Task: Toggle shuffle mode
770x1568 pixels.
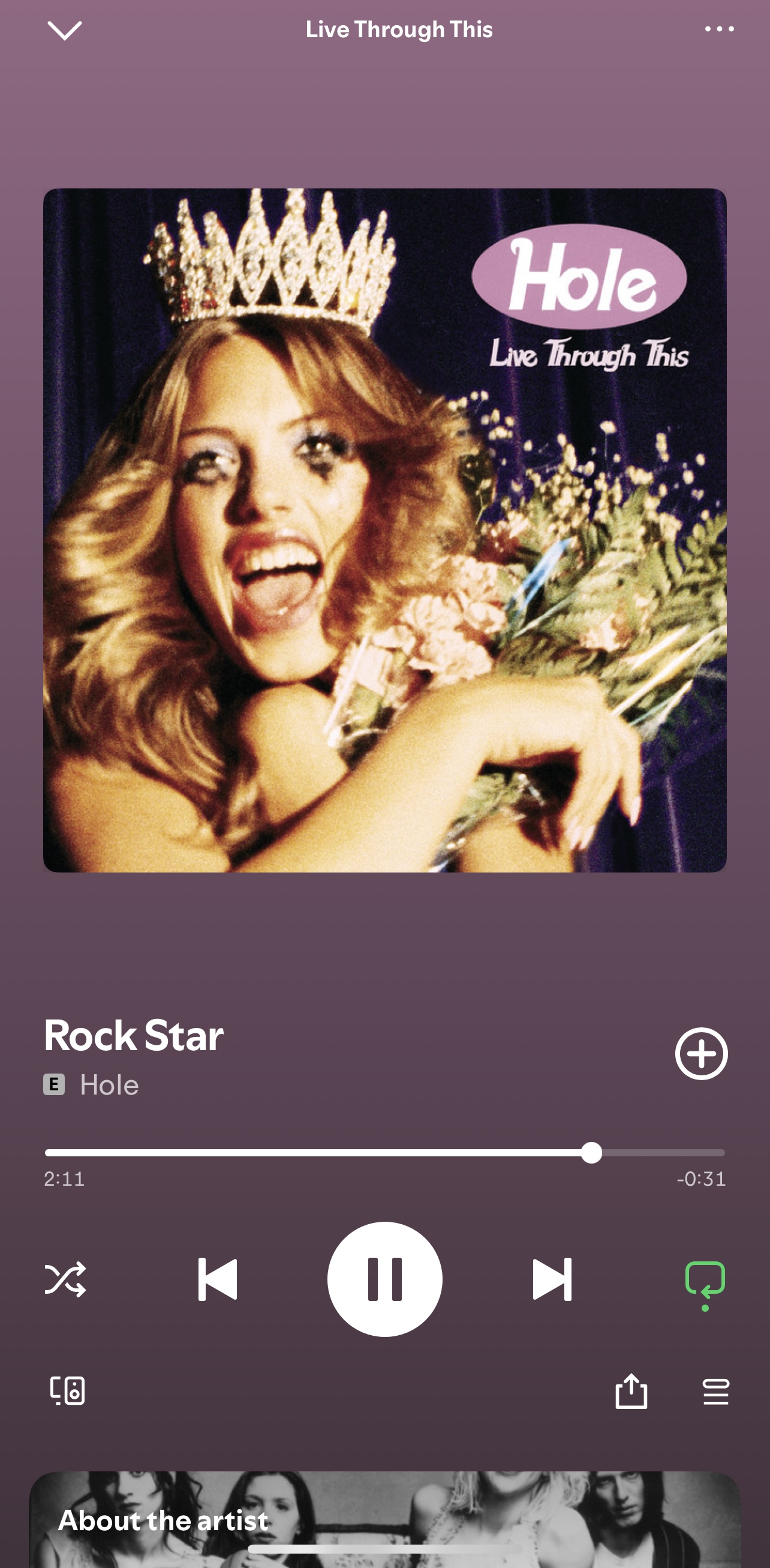Action: [x=65, y=1279]
